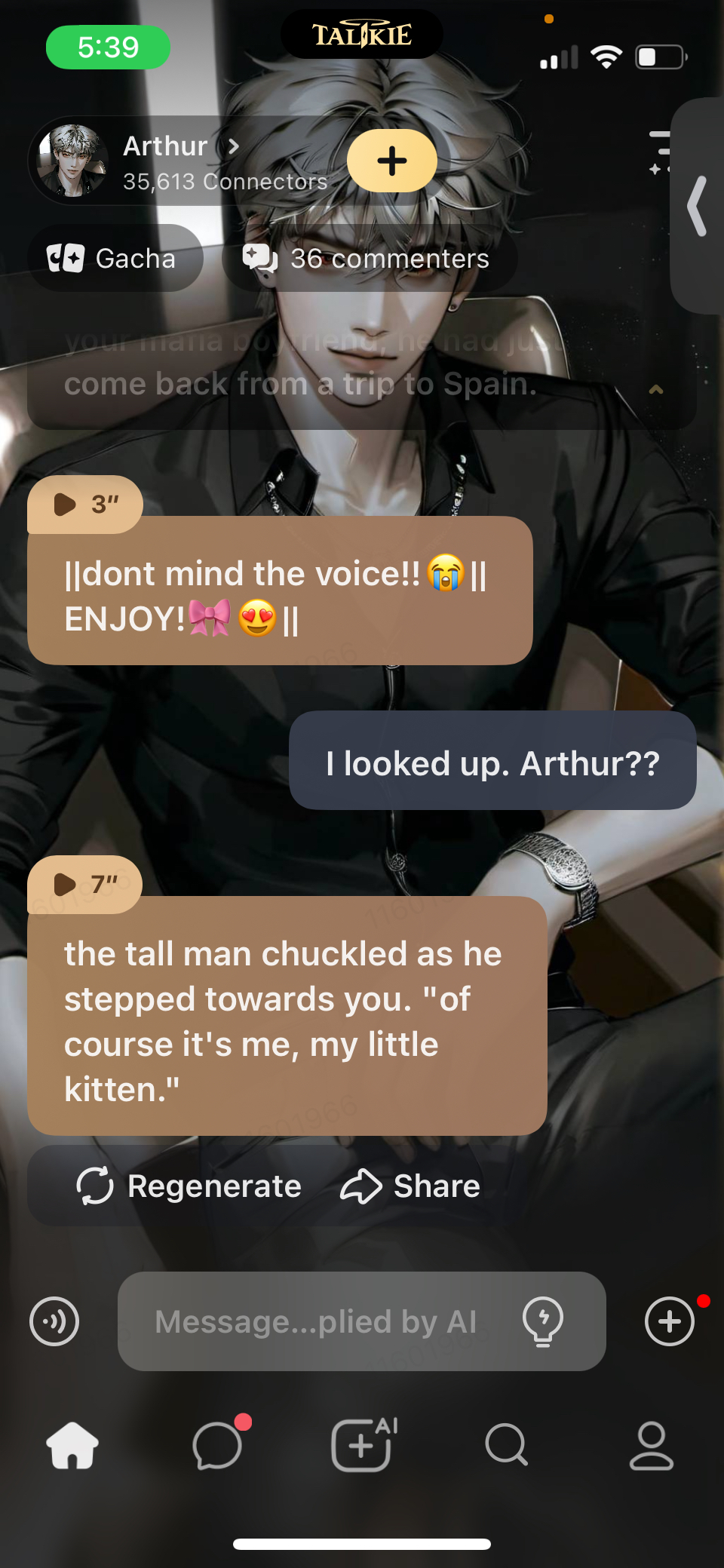The width and height of the screenshot is (724, 1568).
Task: Open the Gacha cards
Action: click(115, 259)
